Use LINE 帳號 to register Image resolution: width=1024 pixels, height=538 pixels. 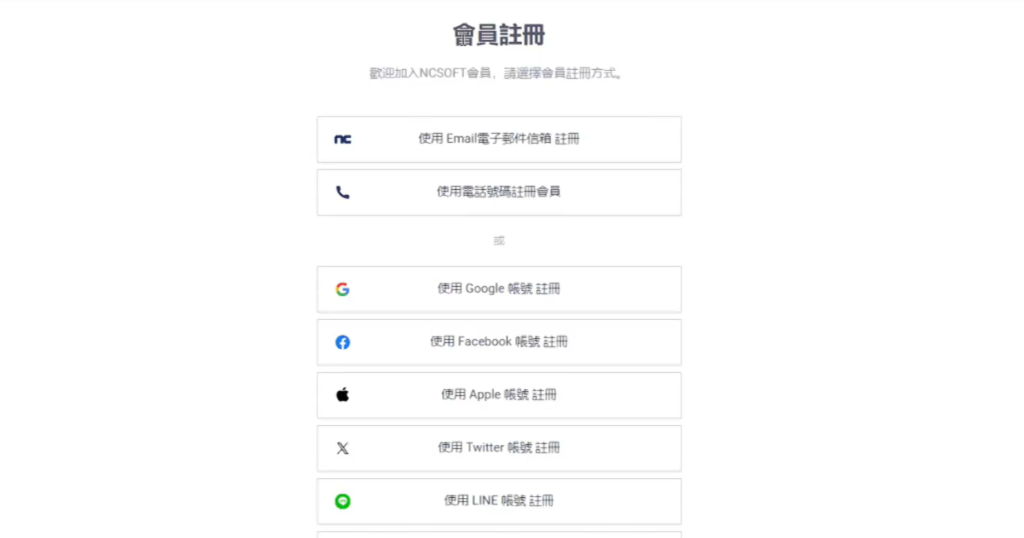499,501
